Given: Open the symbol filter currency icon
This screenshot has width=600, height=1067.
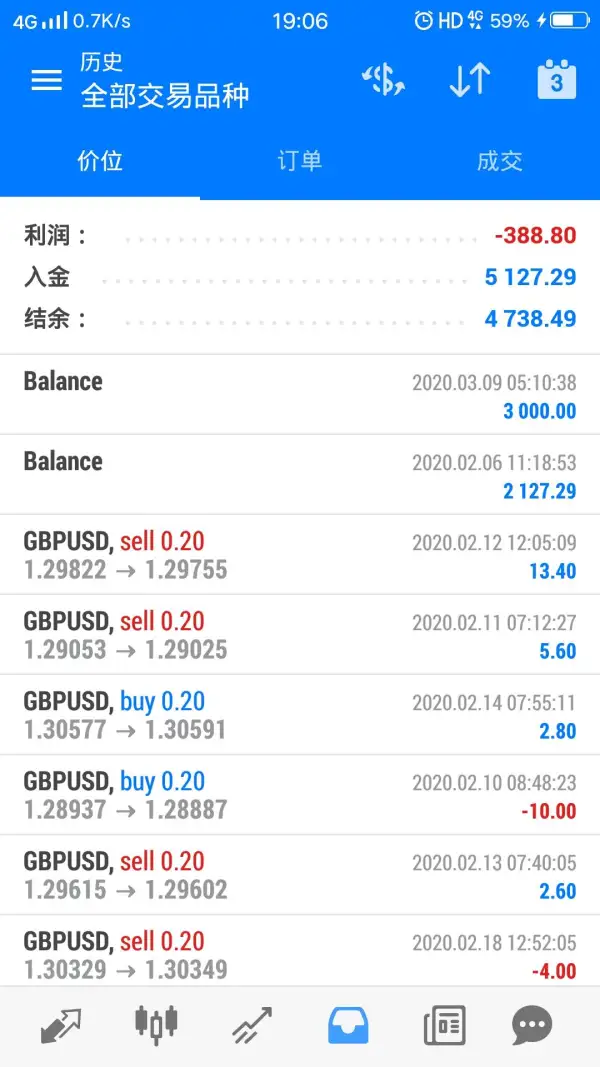Looking at the screenshot, I should (x=382, y=80).
